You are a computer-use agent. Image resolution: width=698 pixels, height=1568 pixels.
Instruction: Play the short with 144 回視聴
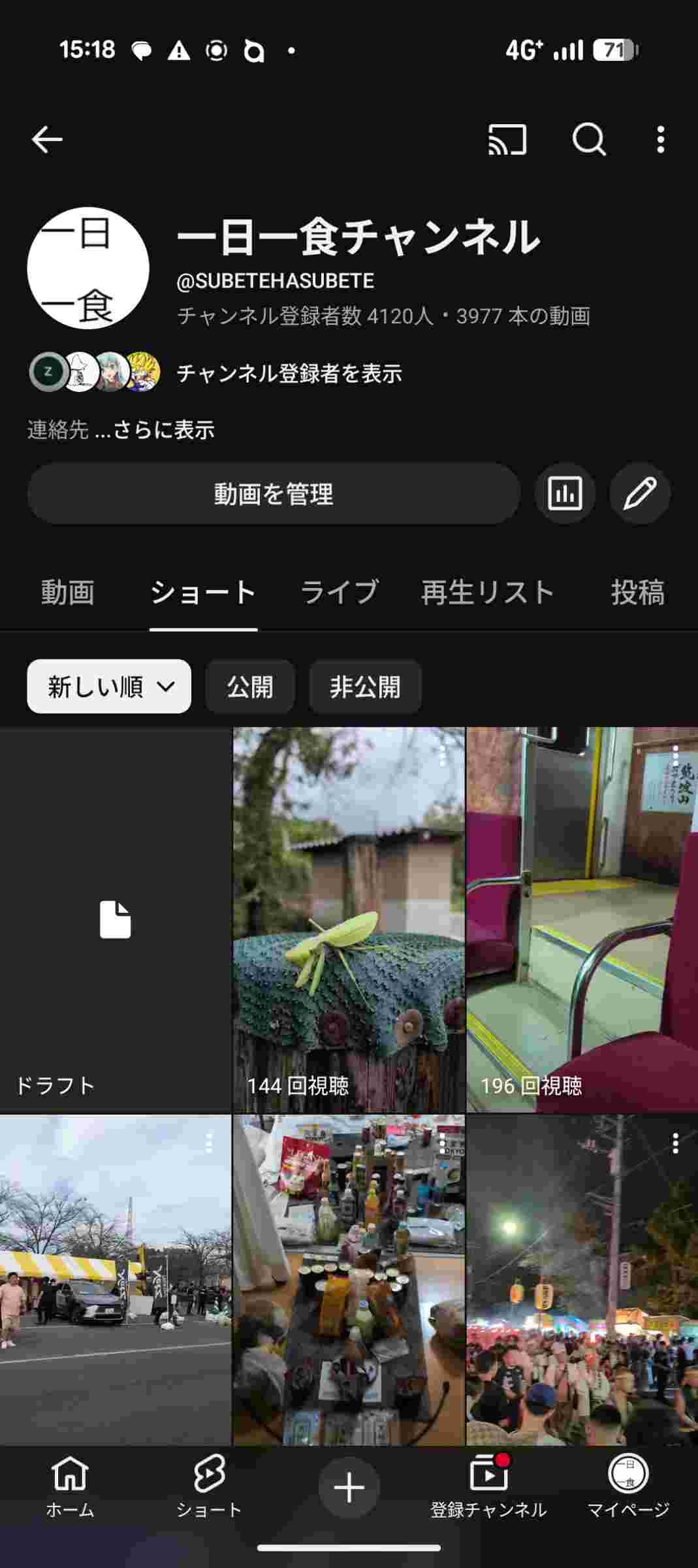pyautogui.click(x=349, y=920)
